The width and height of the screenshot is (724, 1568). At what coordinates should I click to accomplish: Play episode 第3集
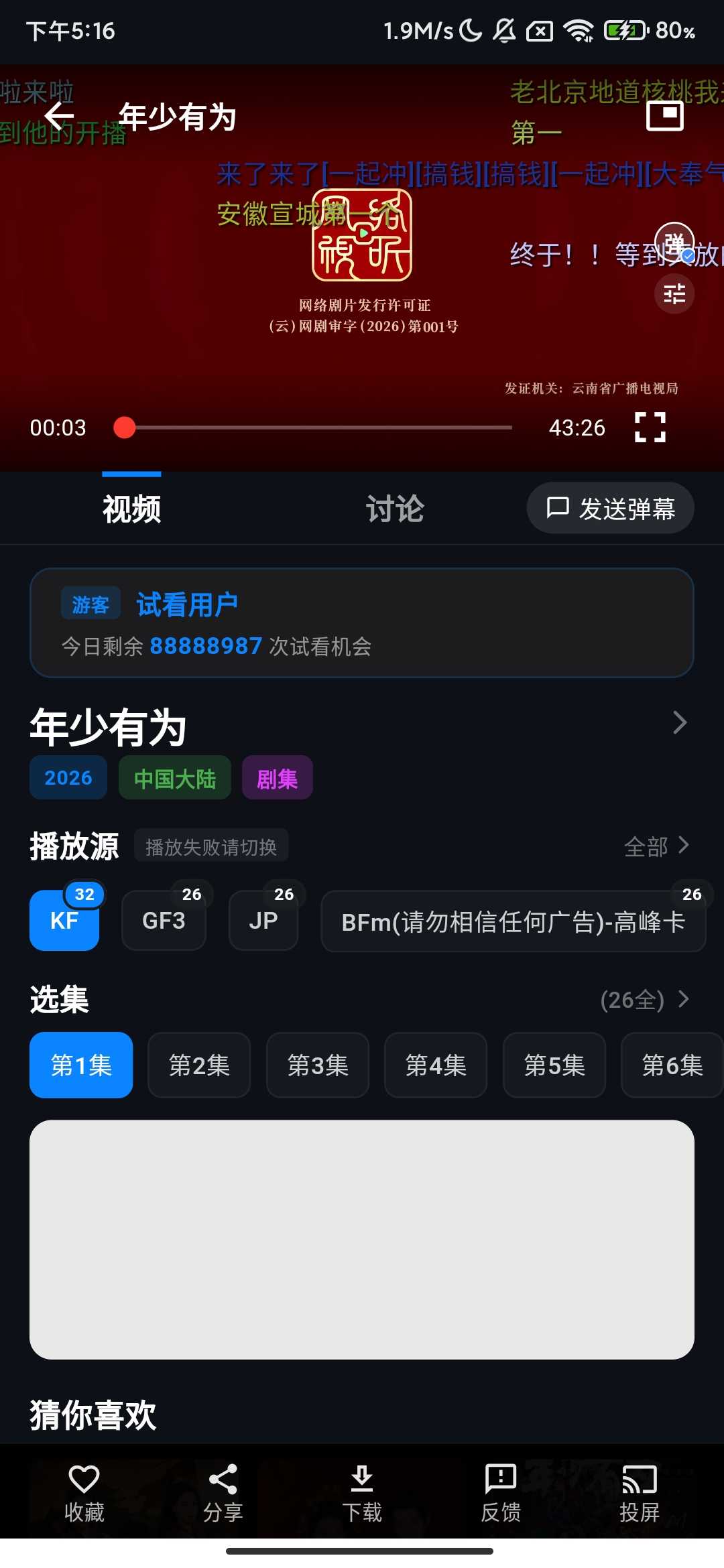(317, 1065)
